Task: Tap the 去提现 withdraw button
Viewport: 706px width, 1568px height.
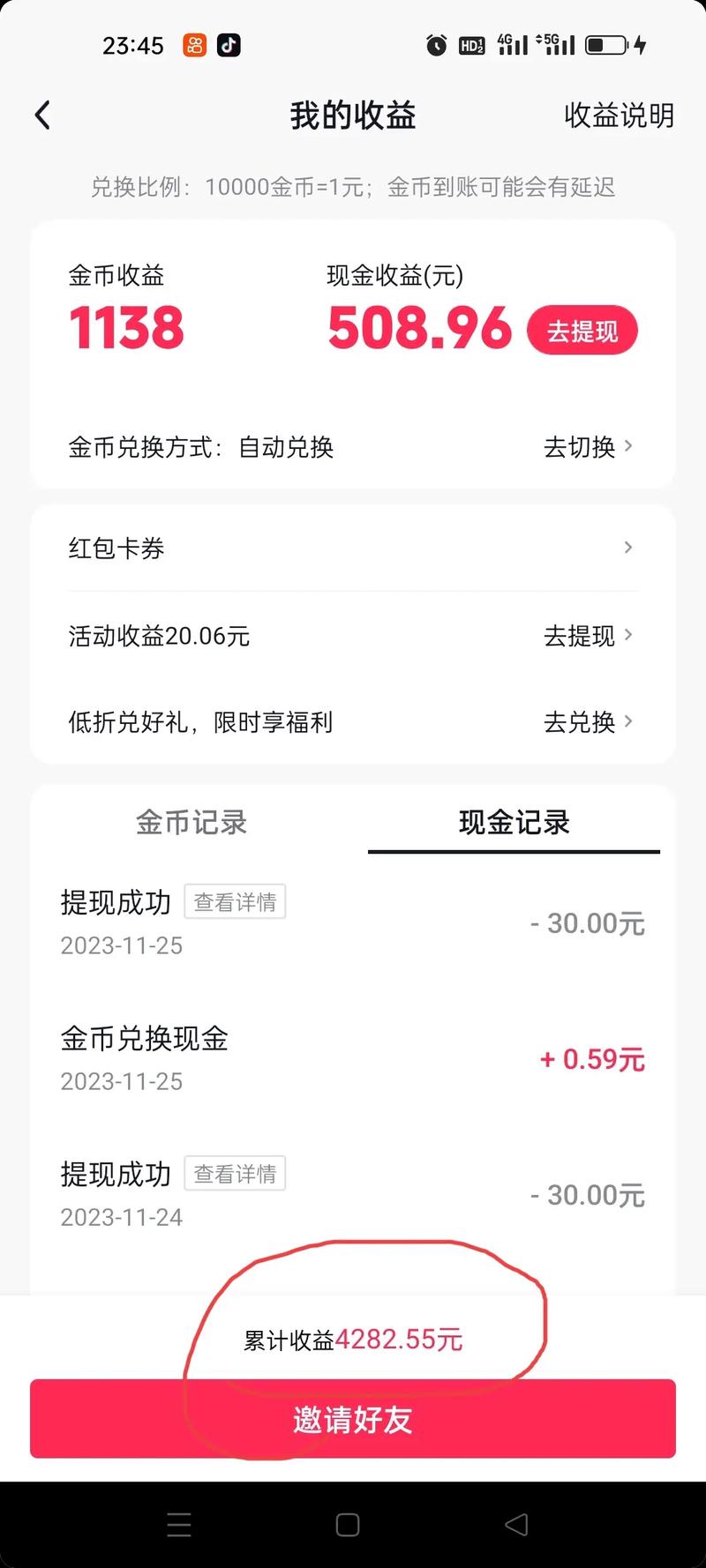Action: click(x=582, y=330)
